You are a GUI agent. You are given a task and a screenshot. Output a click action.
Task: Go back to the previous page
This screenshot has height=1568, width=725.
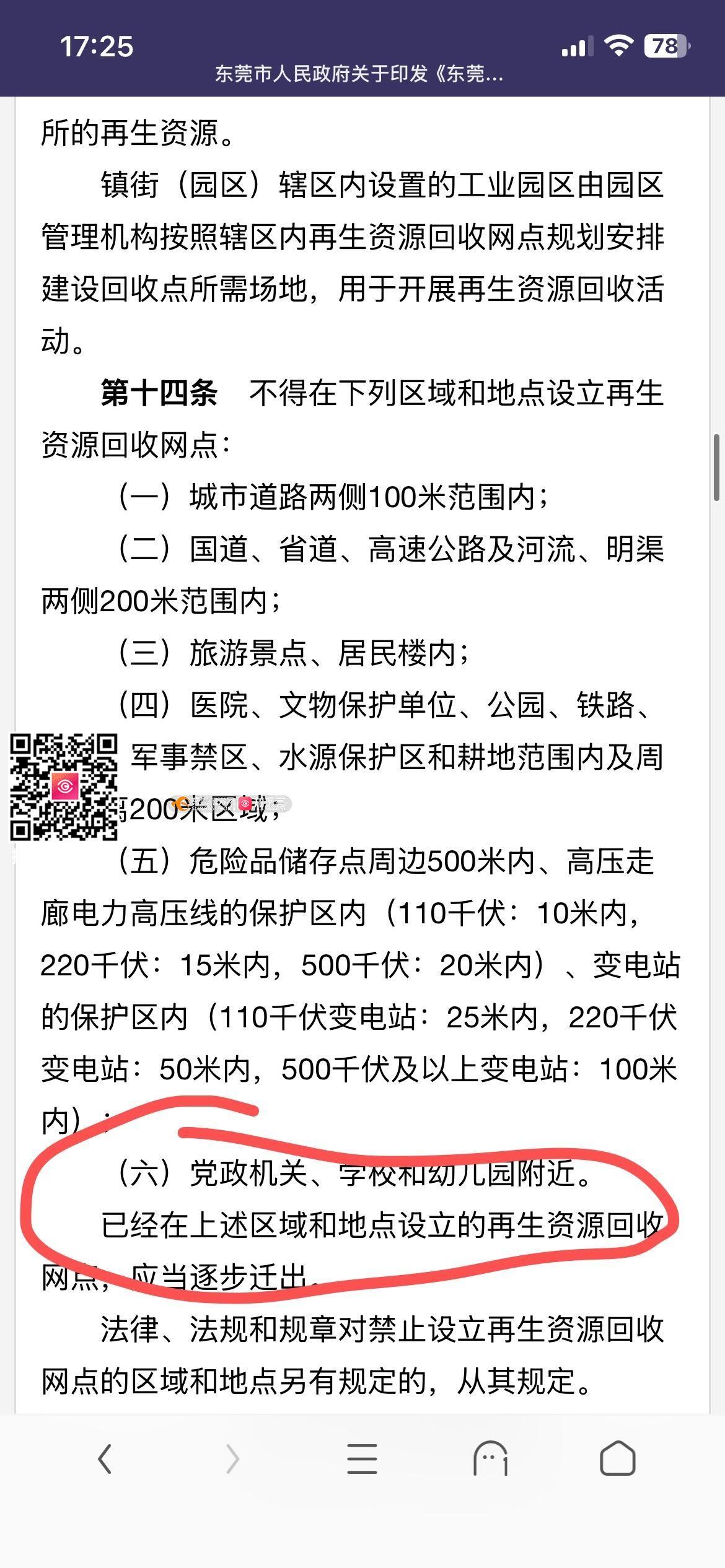point(105,1459)
